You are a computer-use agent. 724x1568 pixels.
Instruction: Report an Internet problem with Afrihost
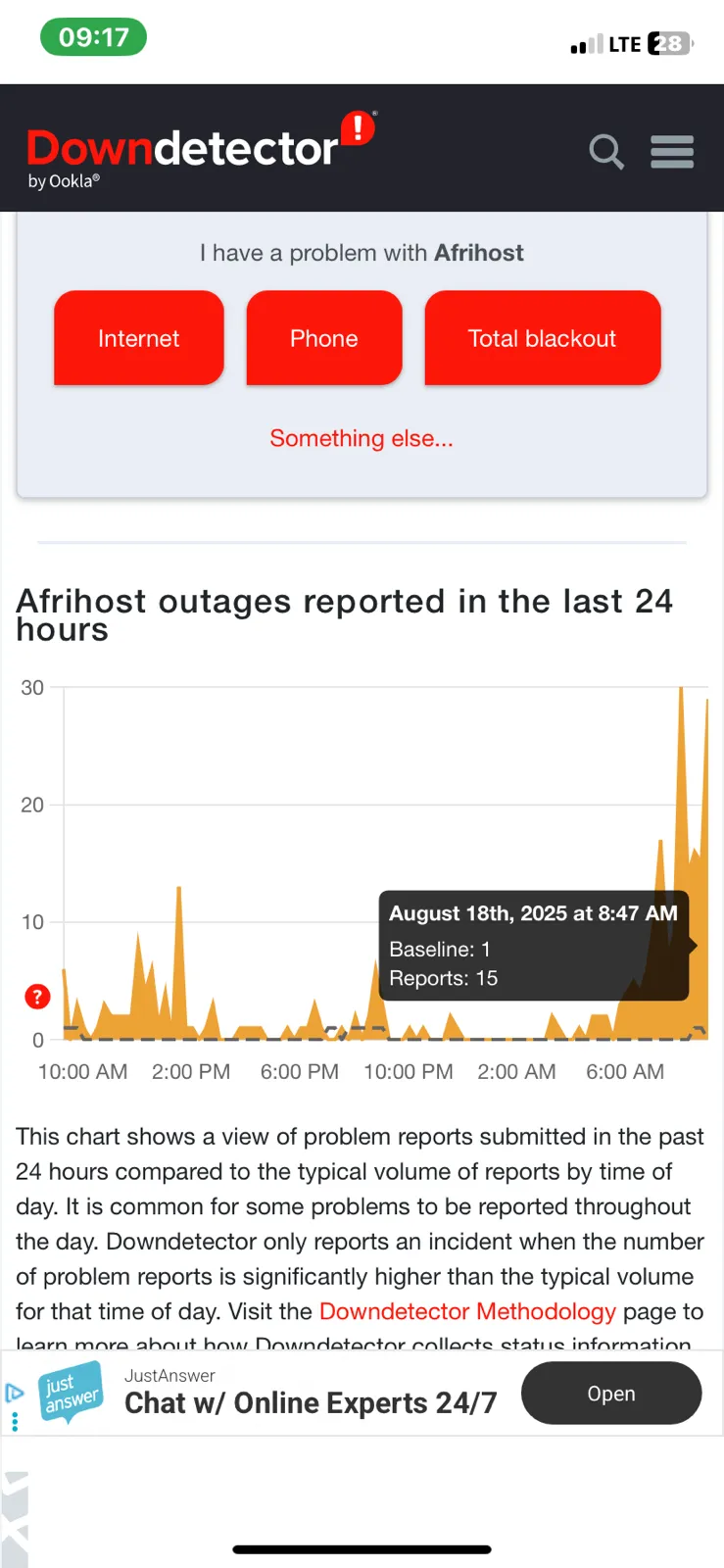tap(138, 338)
